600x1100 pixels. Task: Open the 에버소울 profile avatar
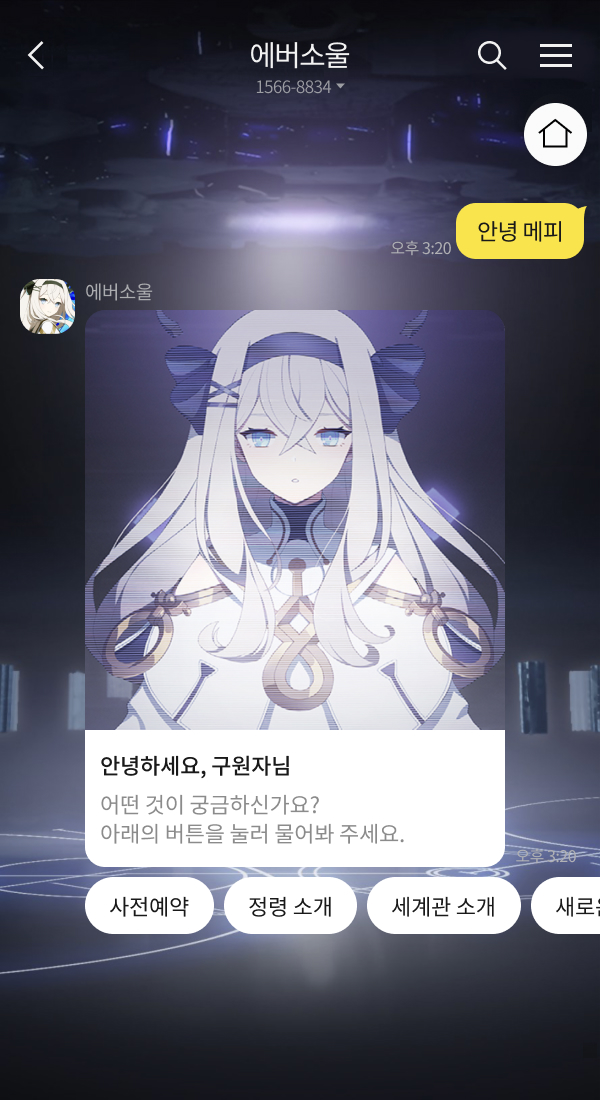[47, 306]
